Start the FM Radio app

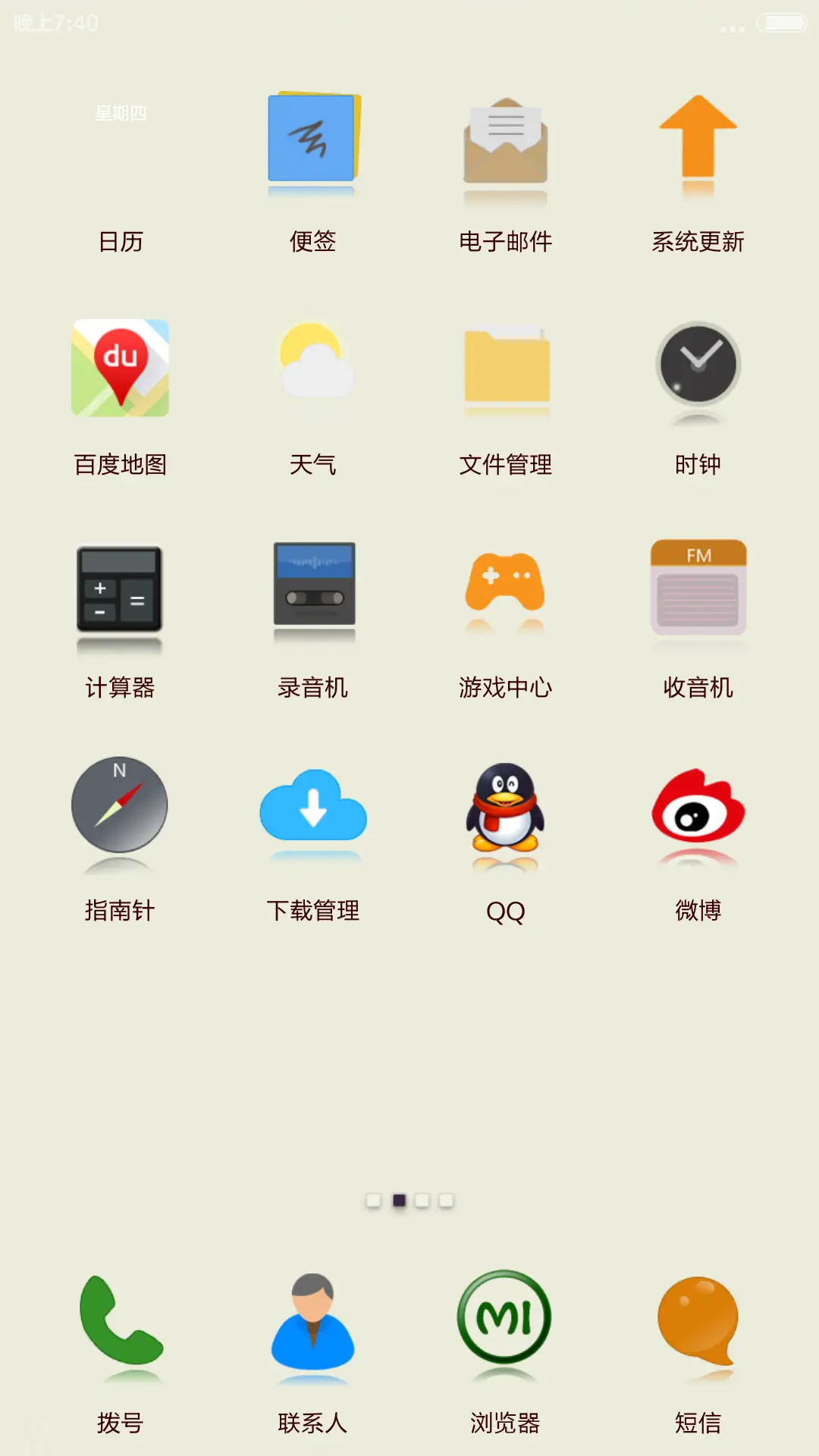698,588
